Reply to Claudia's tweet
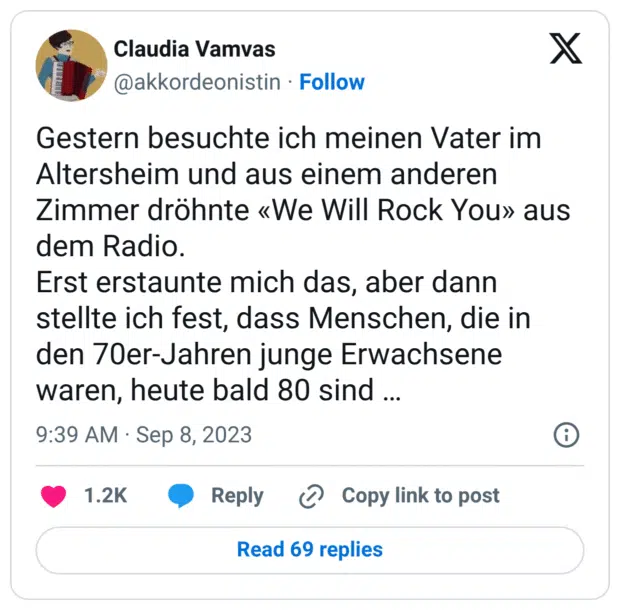Viewport: 620px width, 610px height. 216,496
